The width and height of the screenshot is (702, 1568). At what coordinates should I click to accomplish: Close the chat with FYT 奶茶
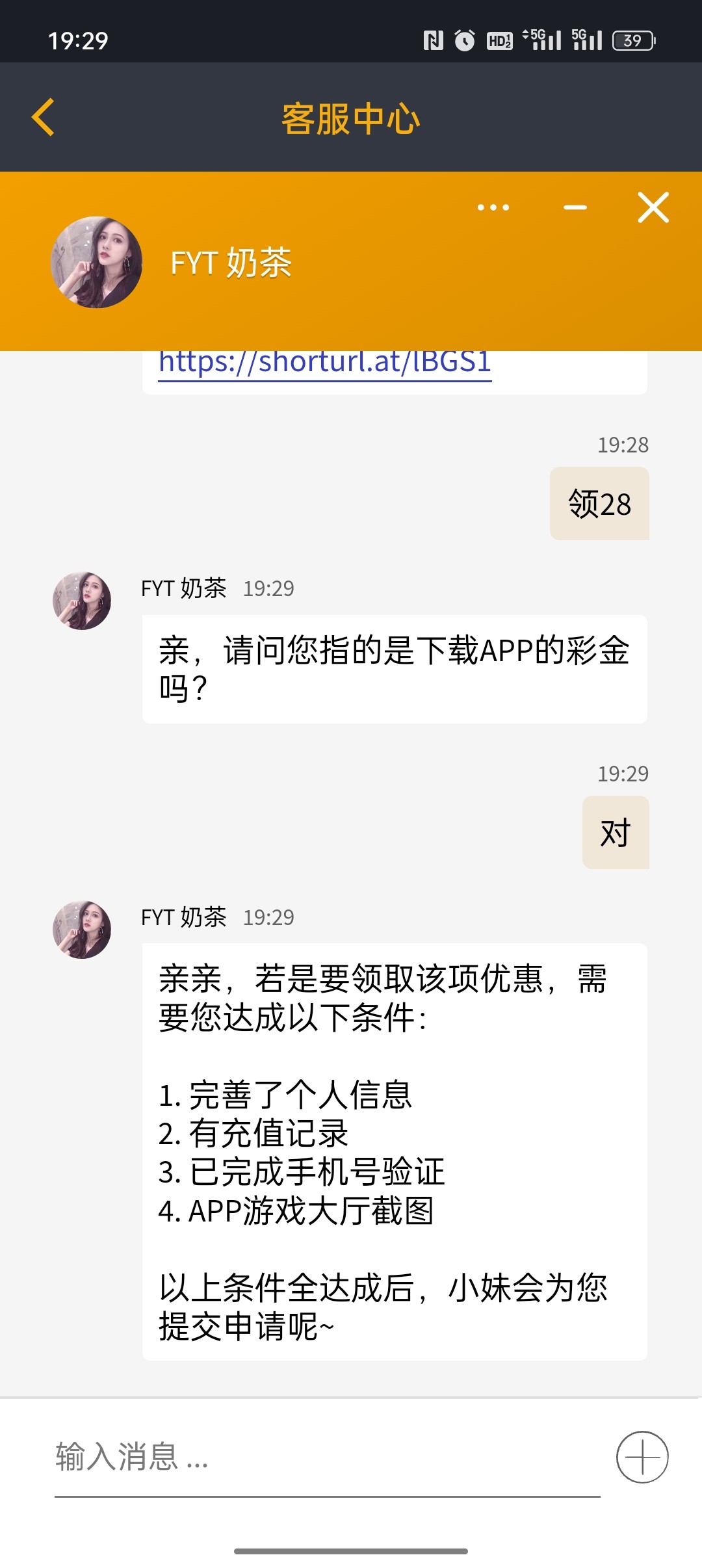[653, 207]
